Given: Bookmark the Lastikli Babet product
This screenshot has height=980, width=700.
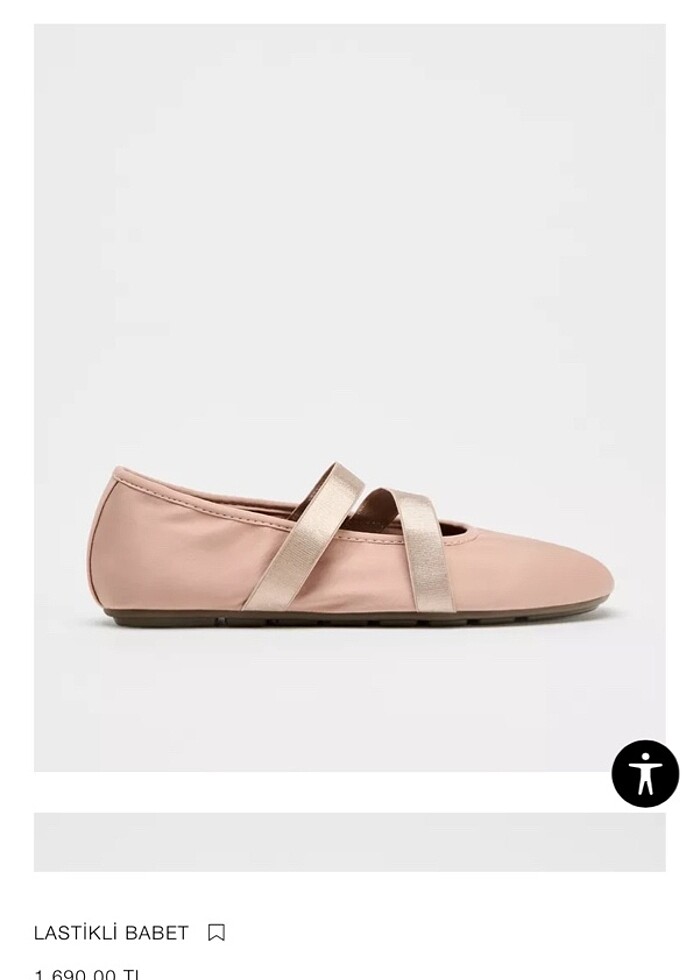Looking at the screenshot, I should pyautogui.click(x=216, y=932).
